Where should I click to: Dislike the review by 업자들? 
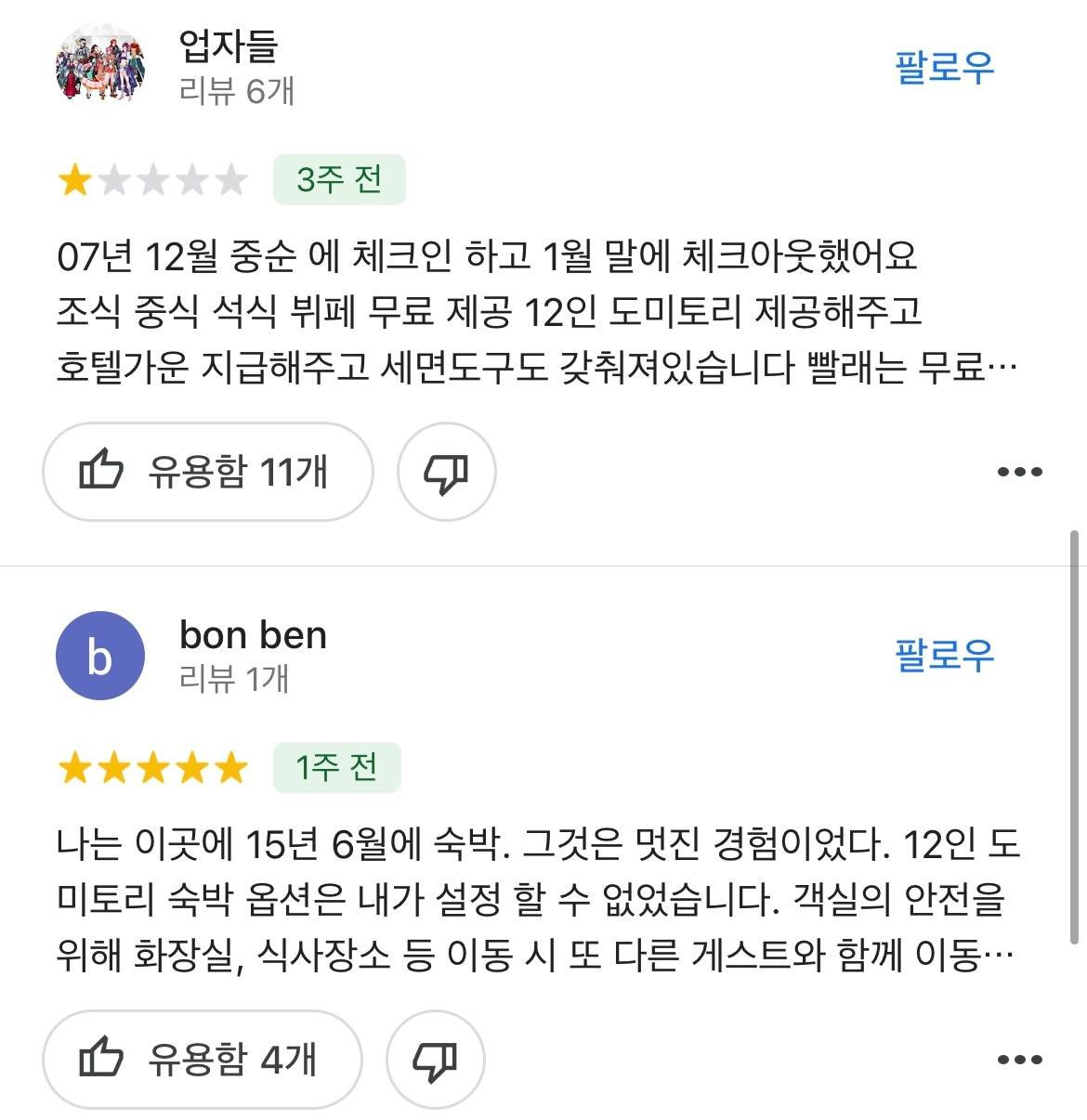(447, 472)
